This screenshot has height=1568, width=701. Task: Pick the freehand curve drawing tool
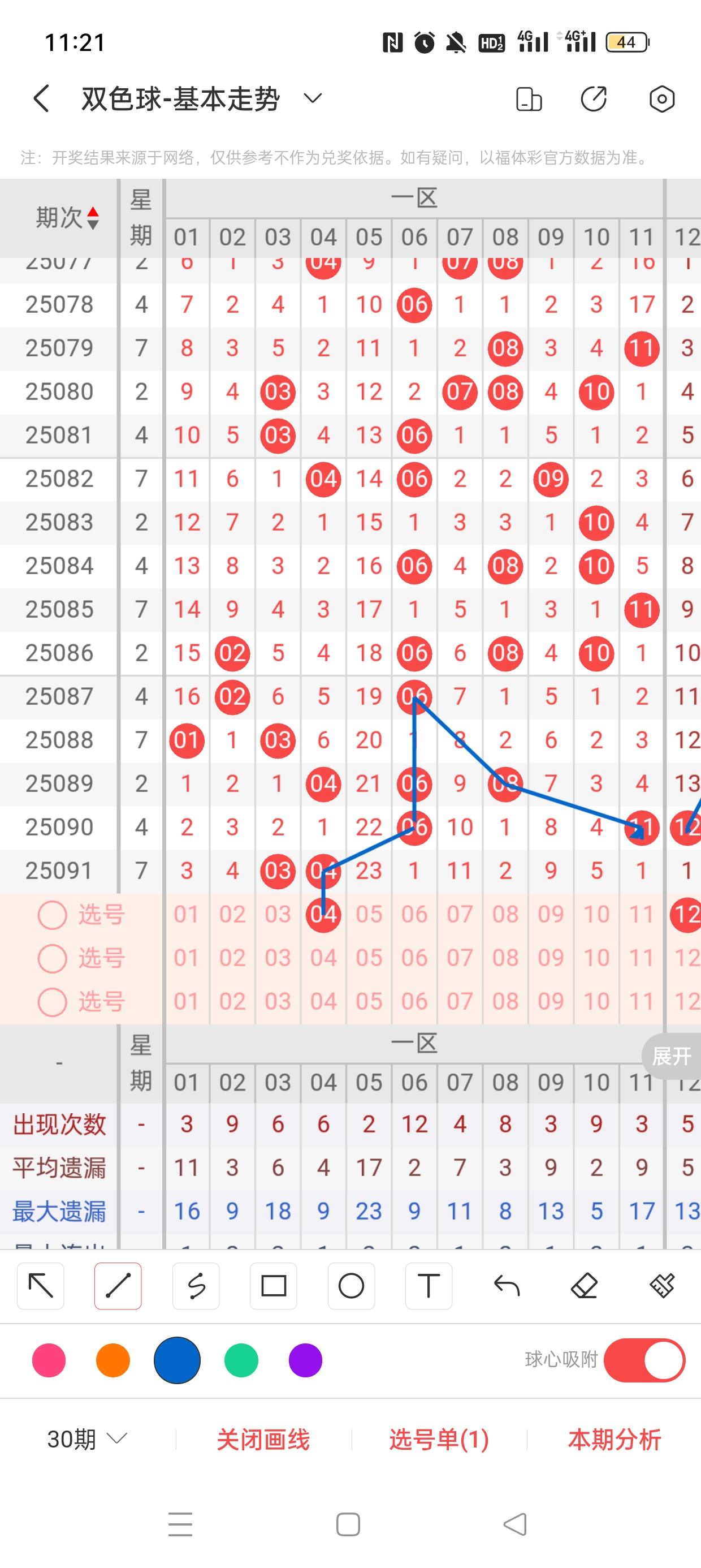click(x=196, y=1286)
